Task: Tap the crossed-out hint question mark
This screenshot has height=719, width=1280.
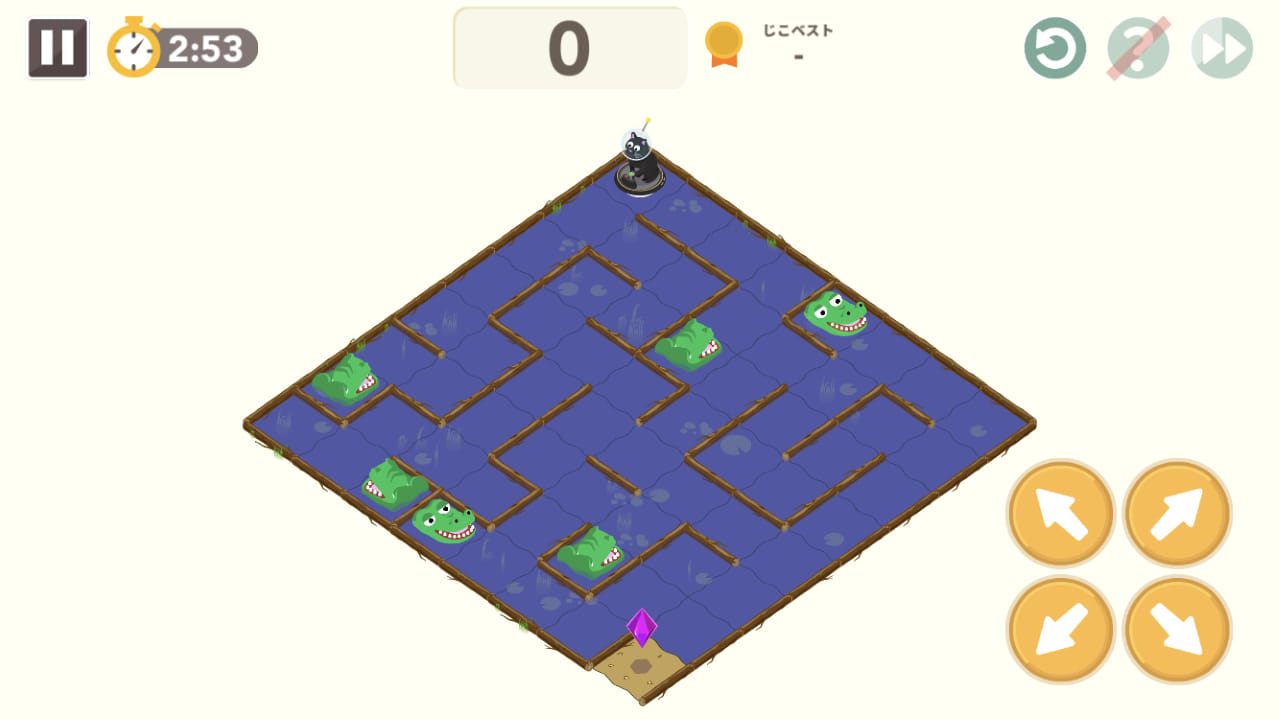Action: point(1138,48)
